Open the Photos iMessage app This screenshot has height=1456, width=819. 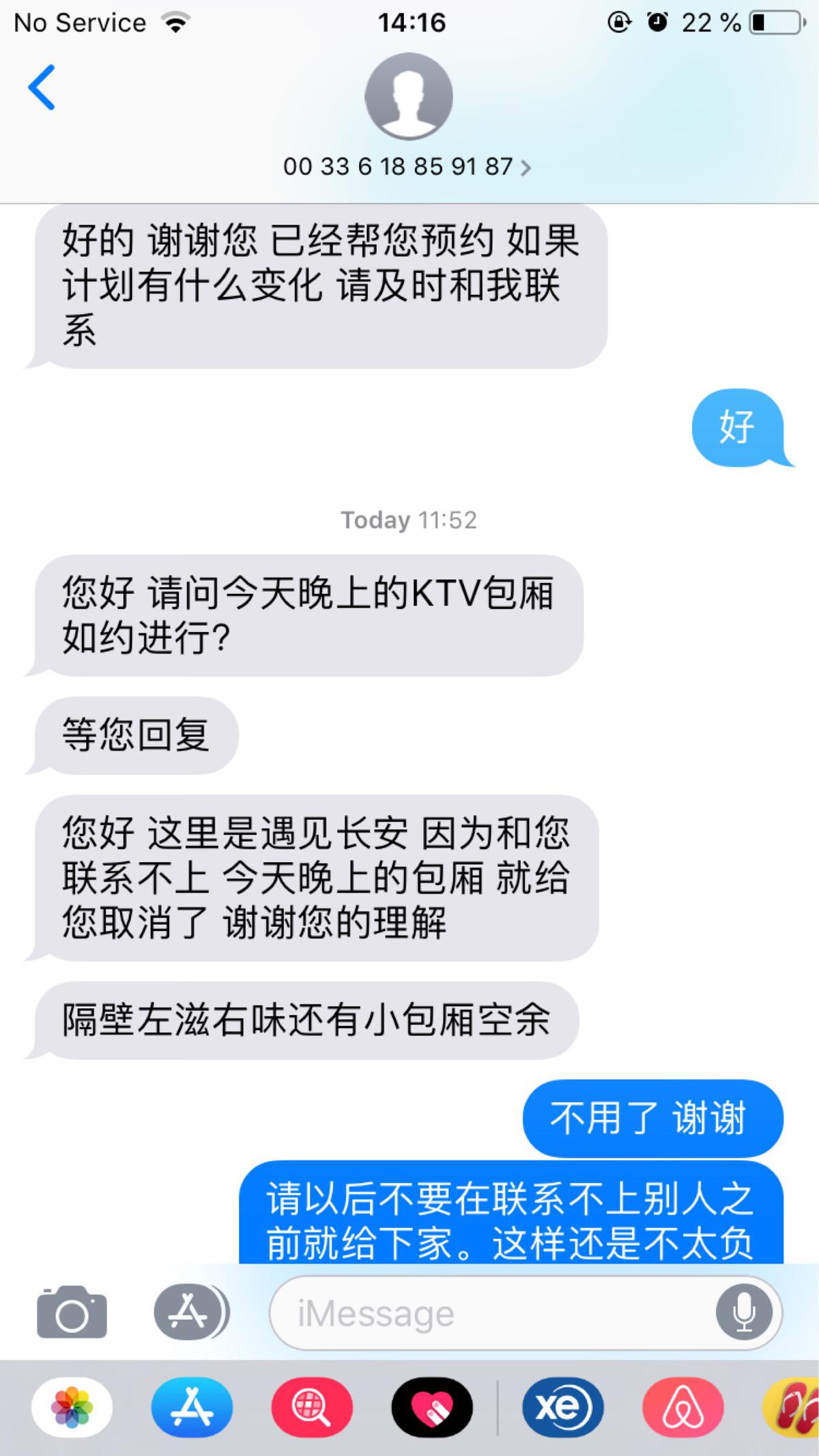point(72,1408)
